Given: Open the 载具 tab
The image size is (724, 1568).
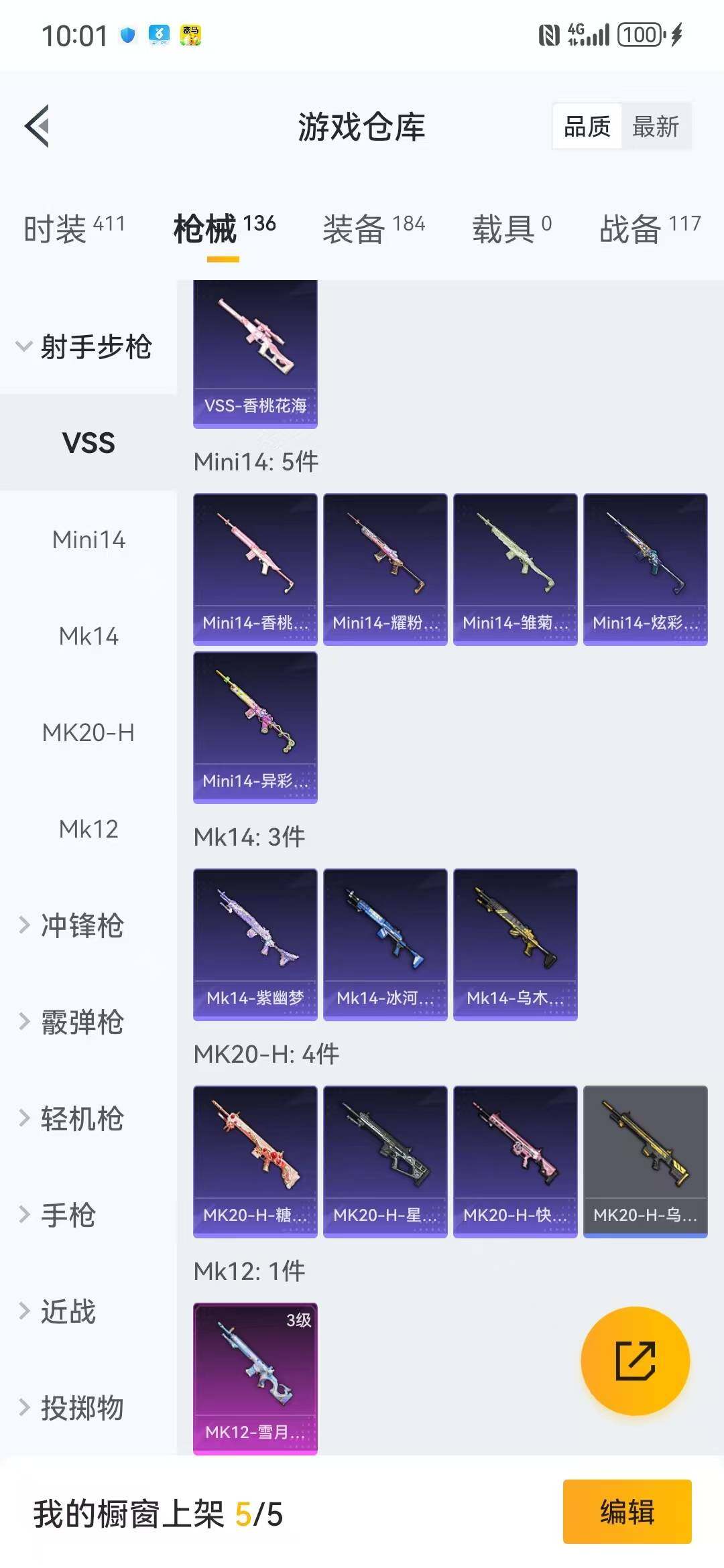Looking at the screenshot, I should click(x=511, y=228).
